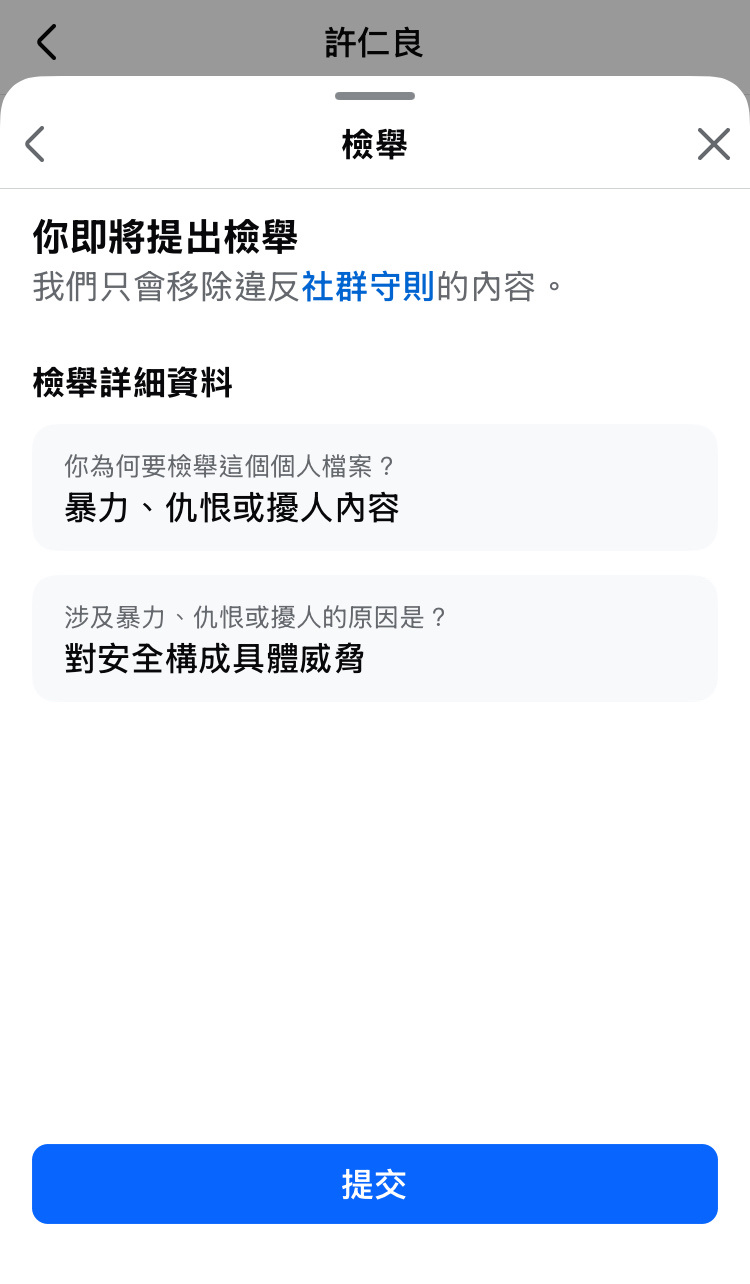The height and width of the screenshot is (1284, 750).
Task: Tap the sheet drag handle
Action: pyautogui.click(x=375, y=96)
